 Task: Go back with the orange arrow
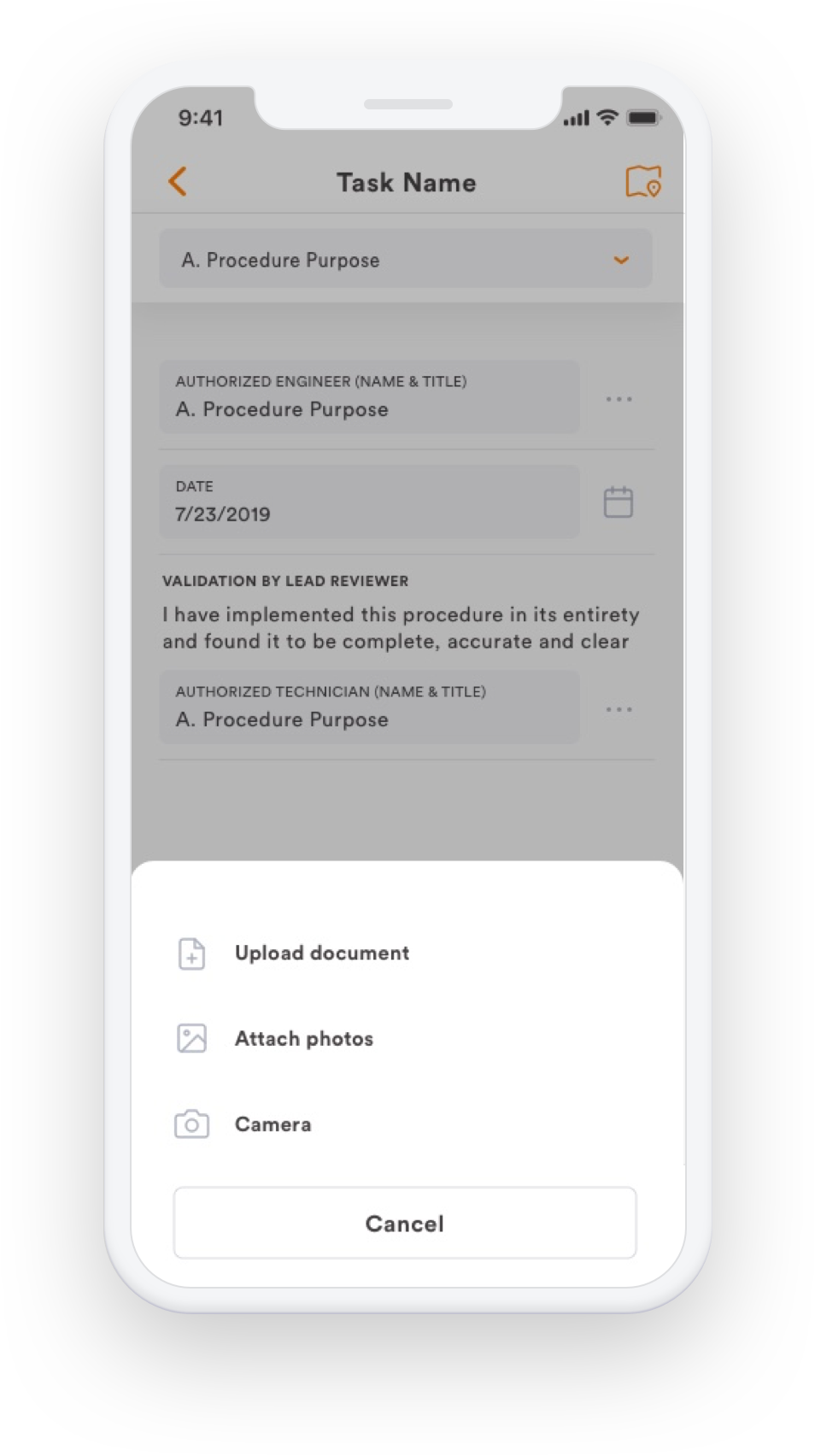coord(178,181)
